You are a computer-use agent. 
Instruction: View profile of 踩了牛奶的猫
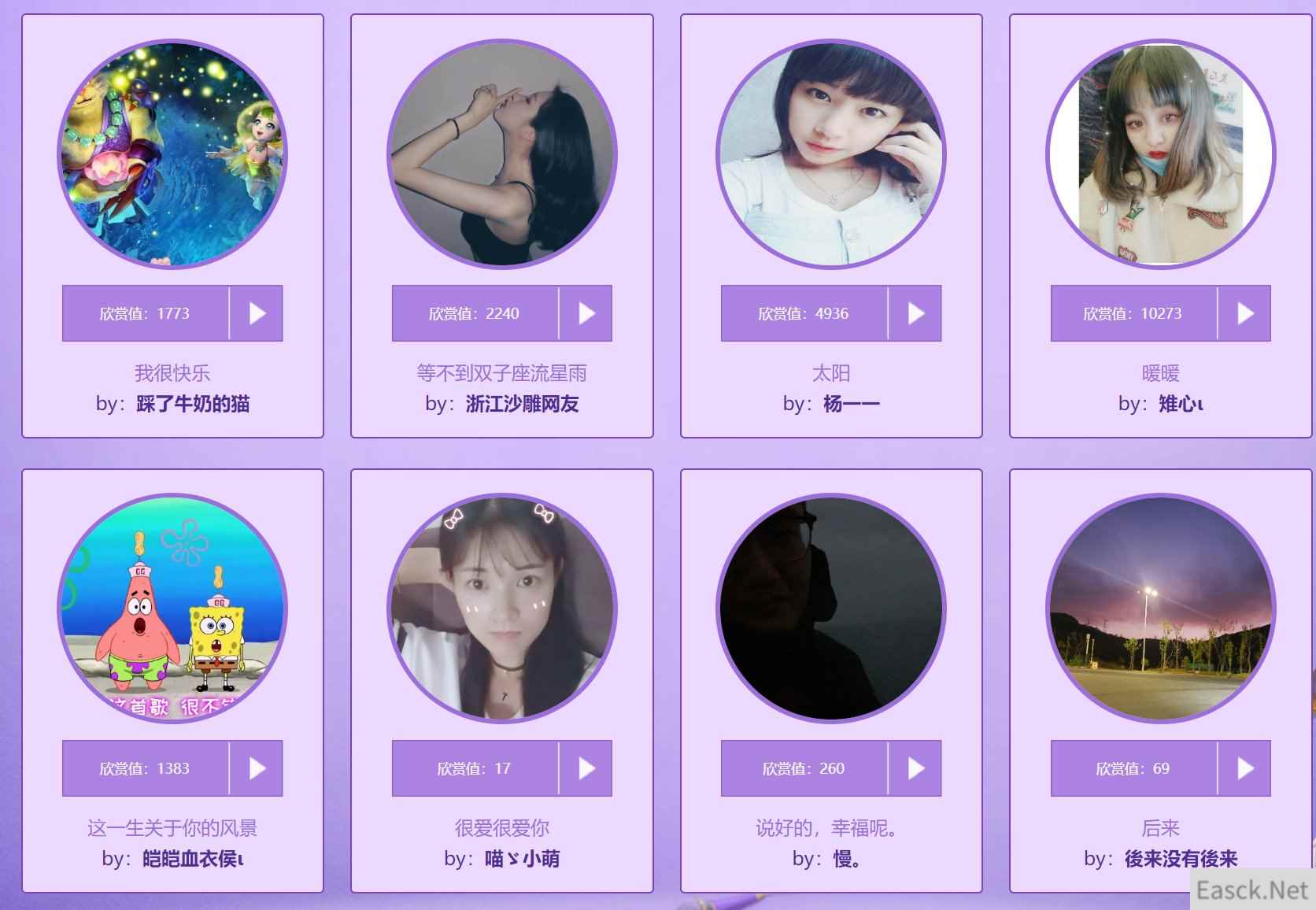(x=193, y=404)
